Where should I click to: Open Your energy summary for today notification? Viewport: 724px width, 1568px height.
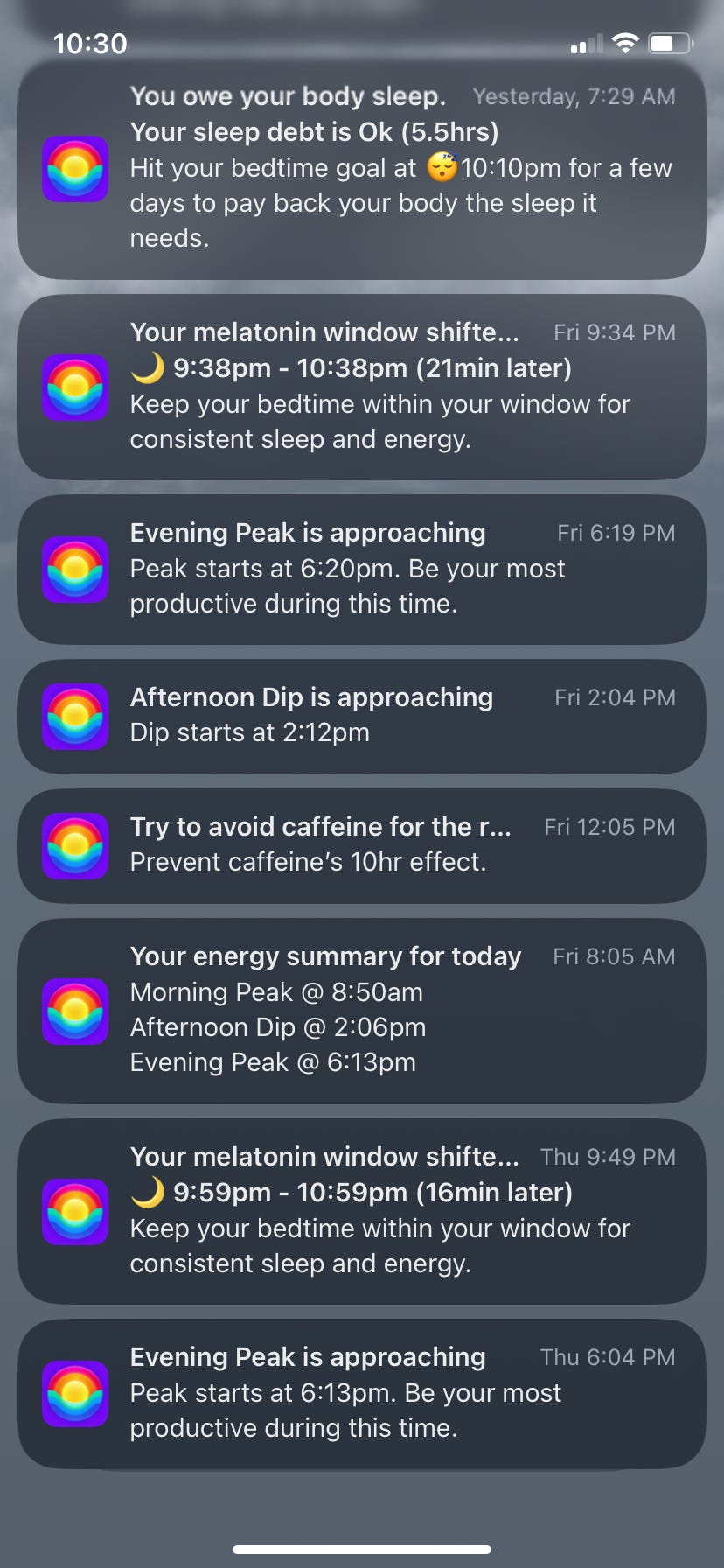pyautogui.click(x=362, y=1011)
